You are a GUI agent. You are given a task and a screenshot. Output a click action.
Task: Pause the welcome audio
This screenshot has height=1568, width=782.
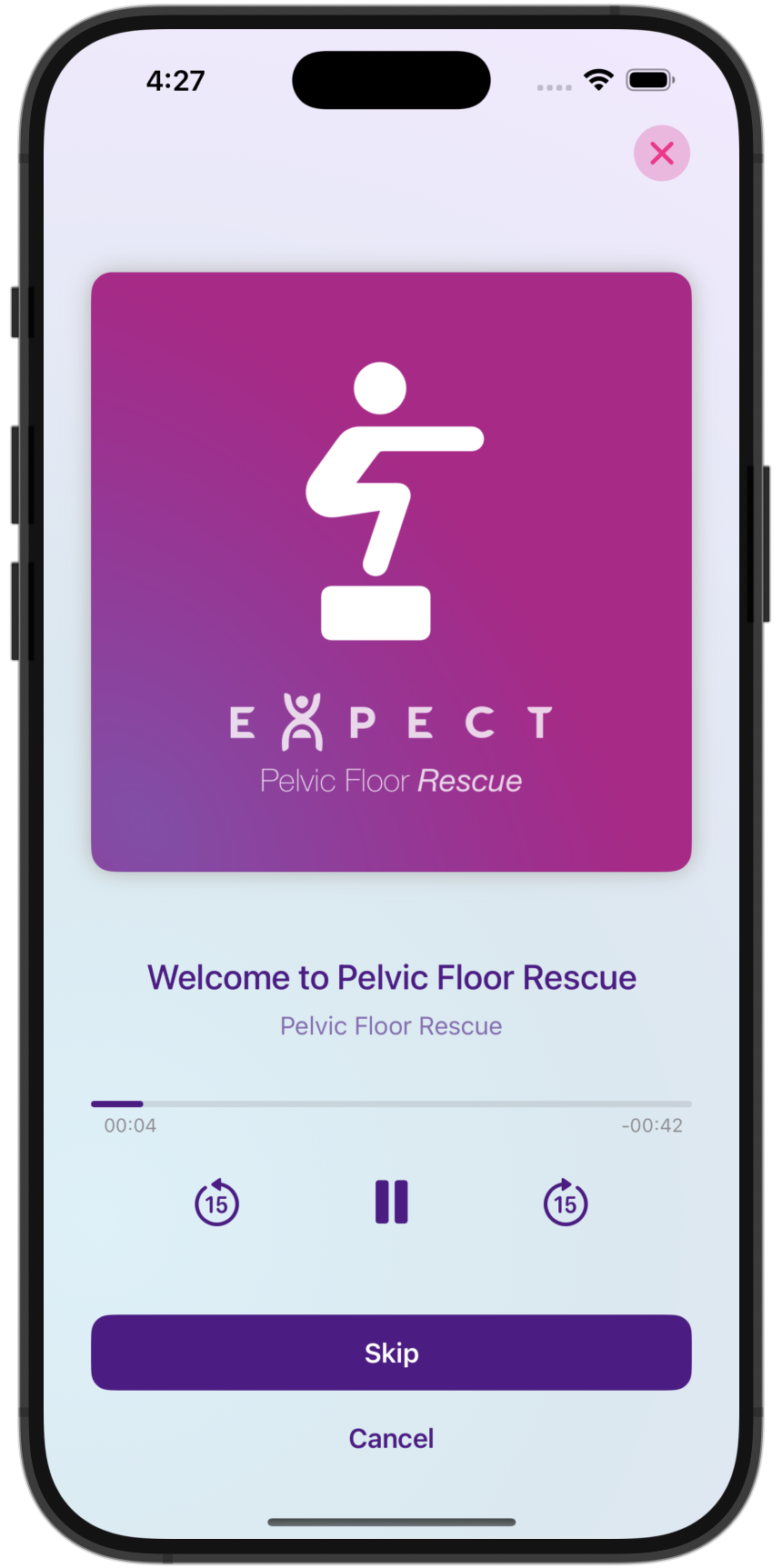[x=392, y=1202]
